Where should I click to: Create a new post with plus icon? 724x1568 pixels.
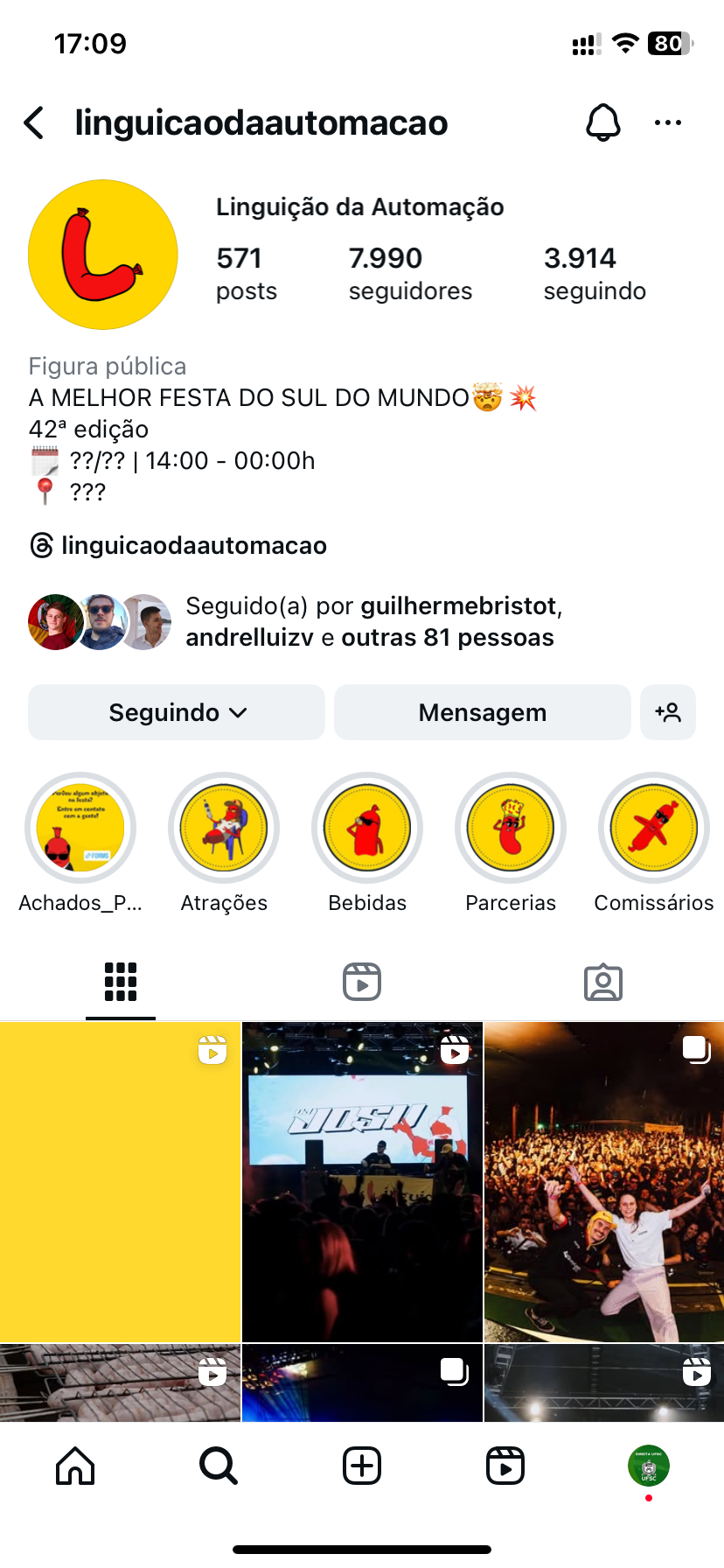362,1466
